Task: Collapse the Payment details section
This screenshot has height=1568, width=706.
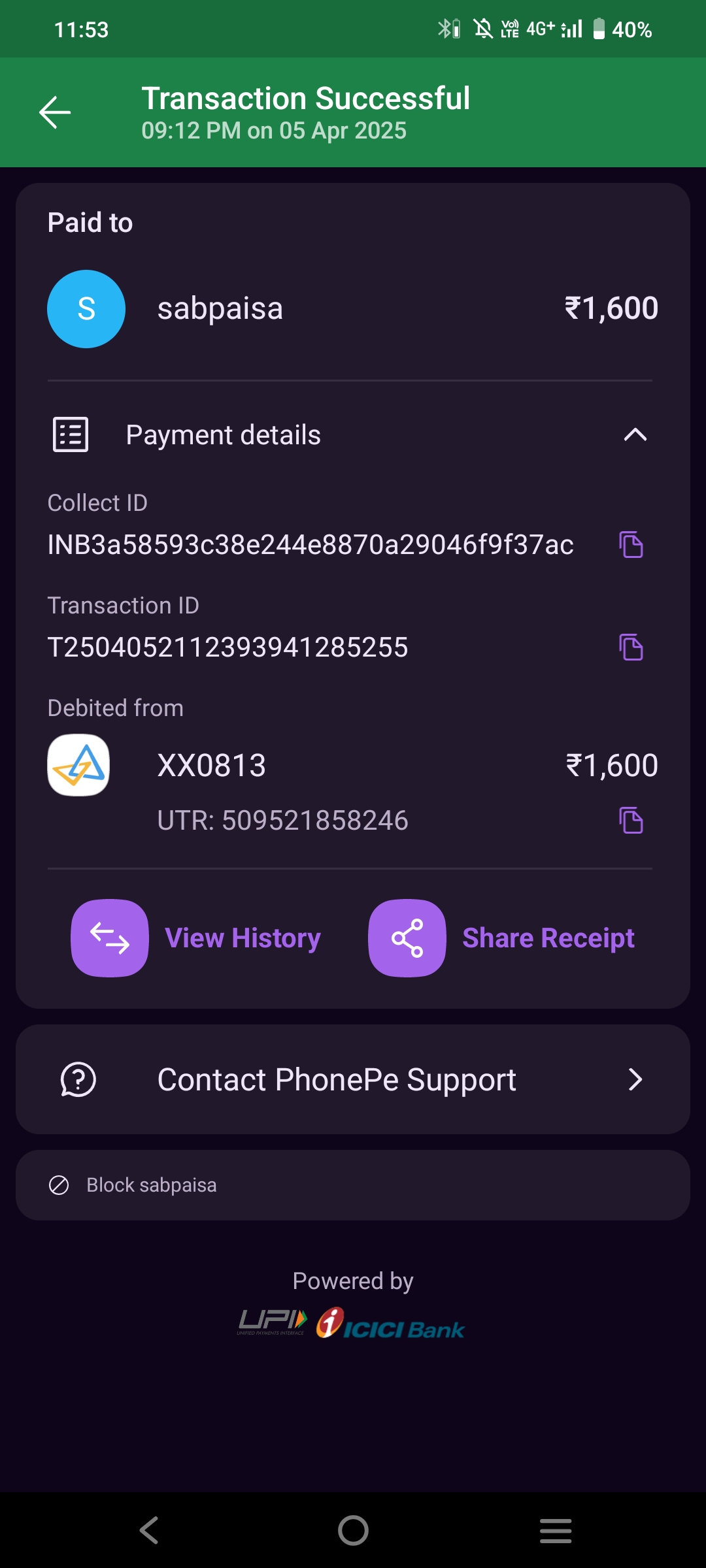Action: (635, 435)
